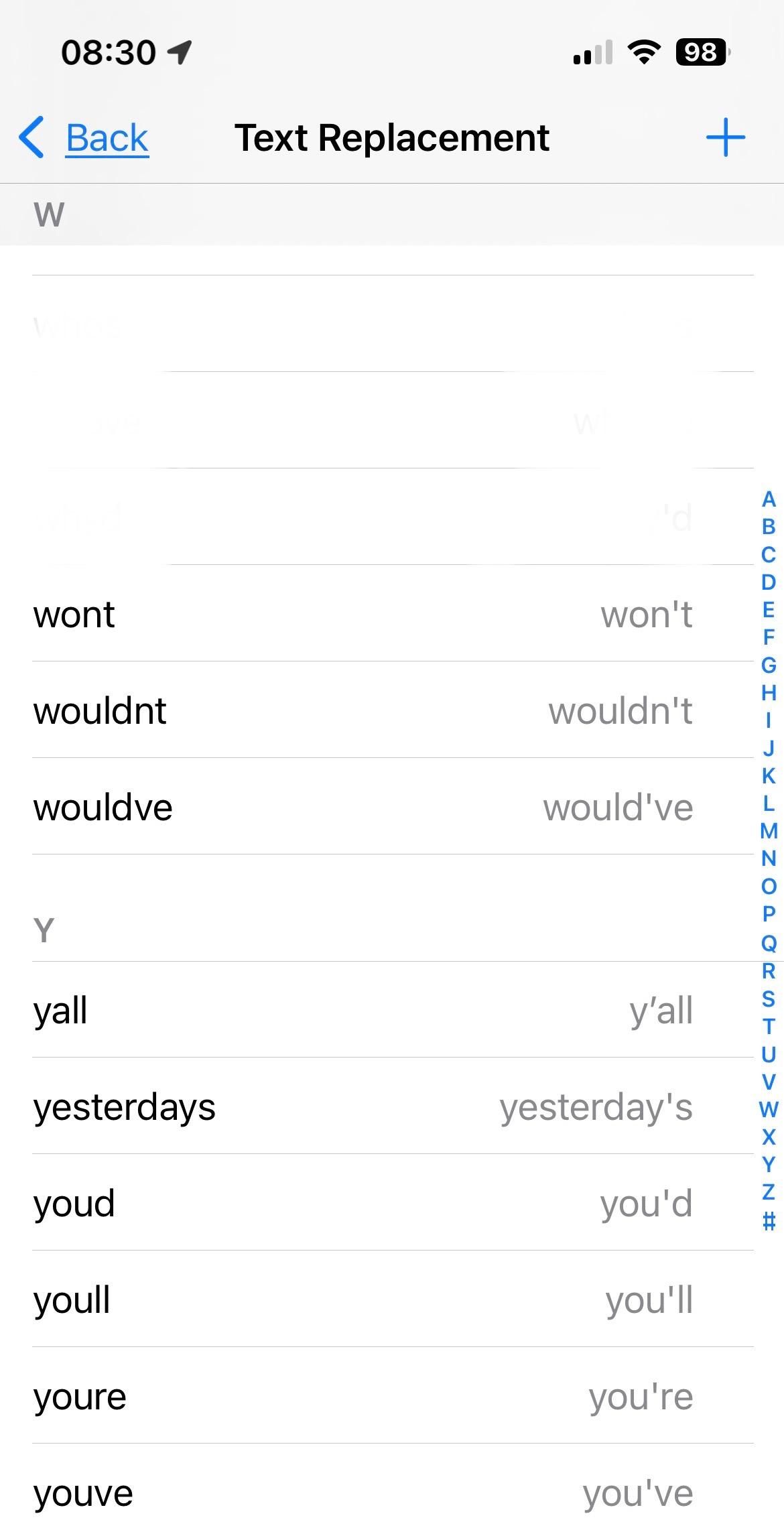Open the 'youd' replacement entry

(x=392, y=1202)
